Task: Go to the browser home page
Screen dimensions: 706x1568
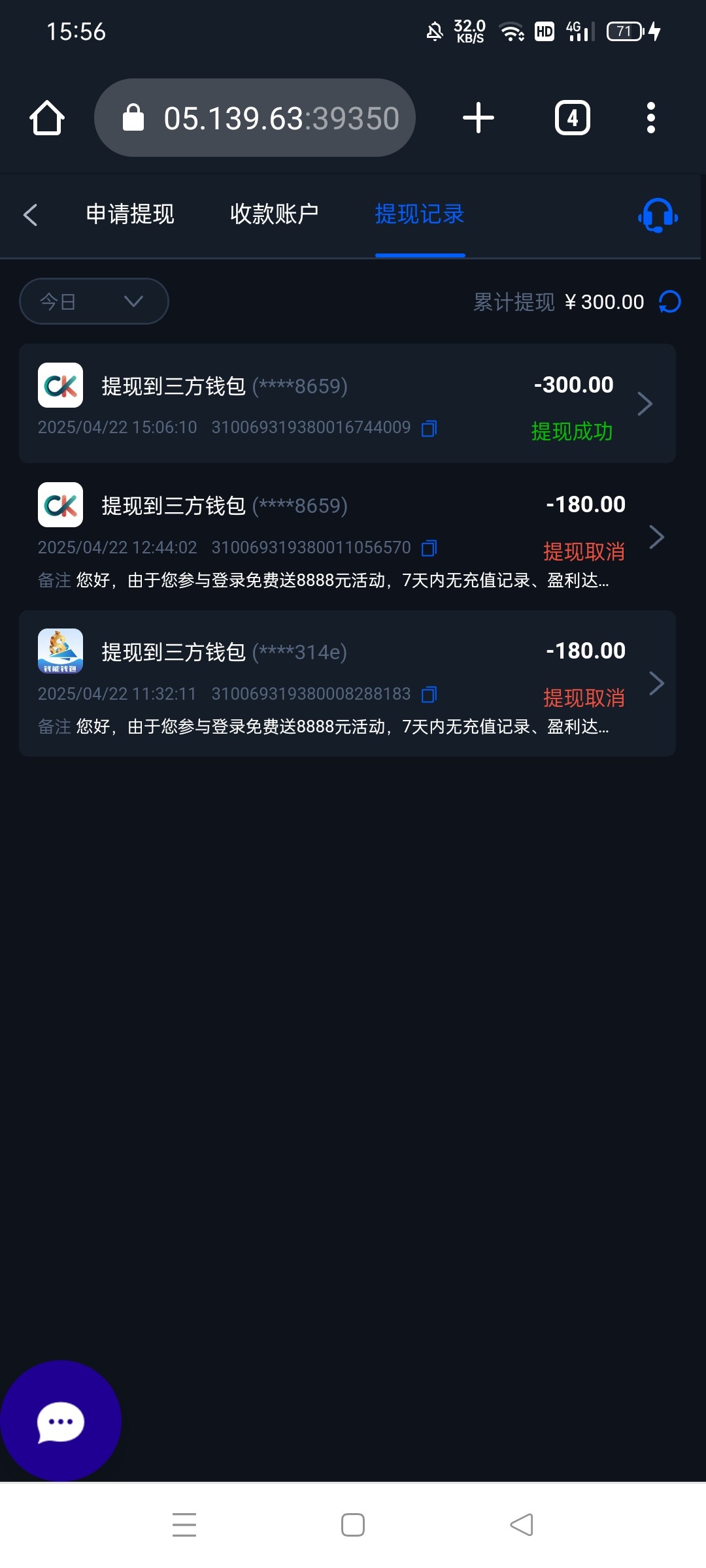Action: click(47, 118)
